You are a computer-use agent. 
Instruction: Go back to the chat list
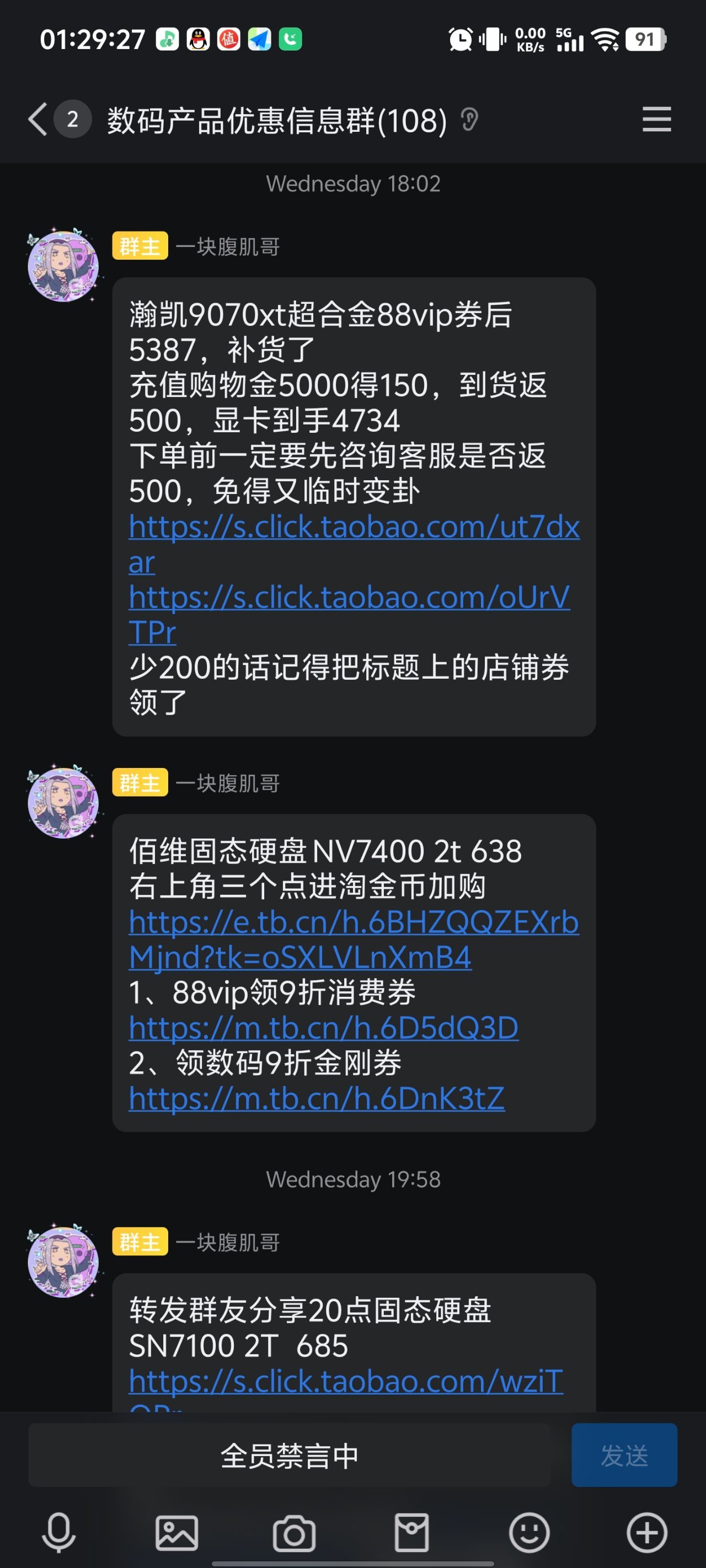(38, 119)
